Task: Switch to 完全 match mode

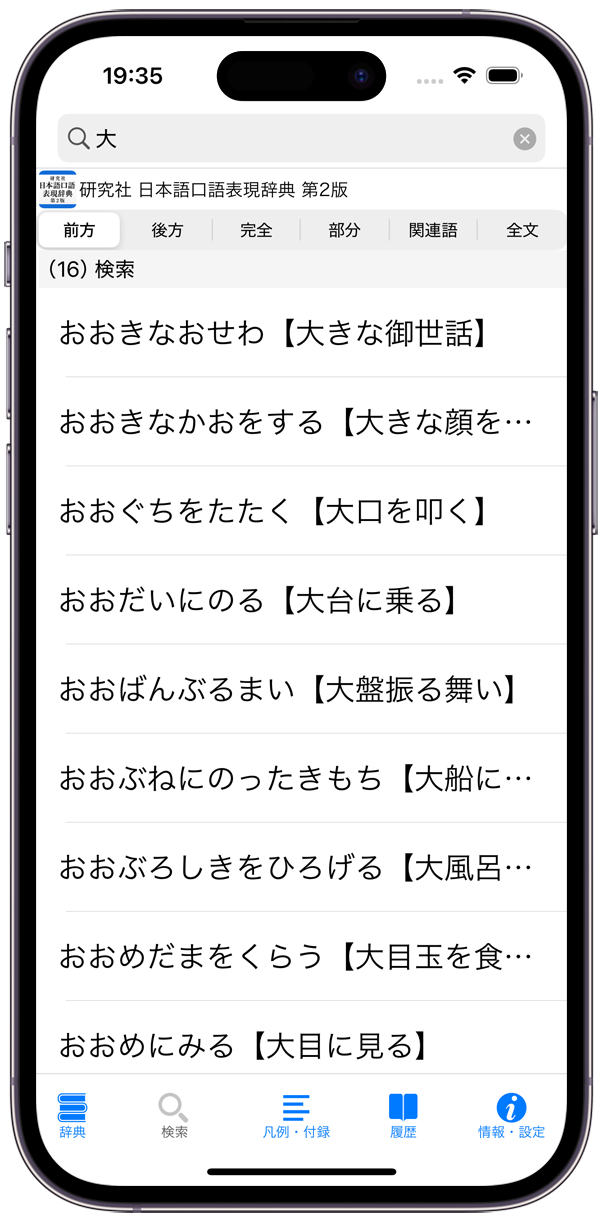Action: pyautogui.click(x=256, y=230)
